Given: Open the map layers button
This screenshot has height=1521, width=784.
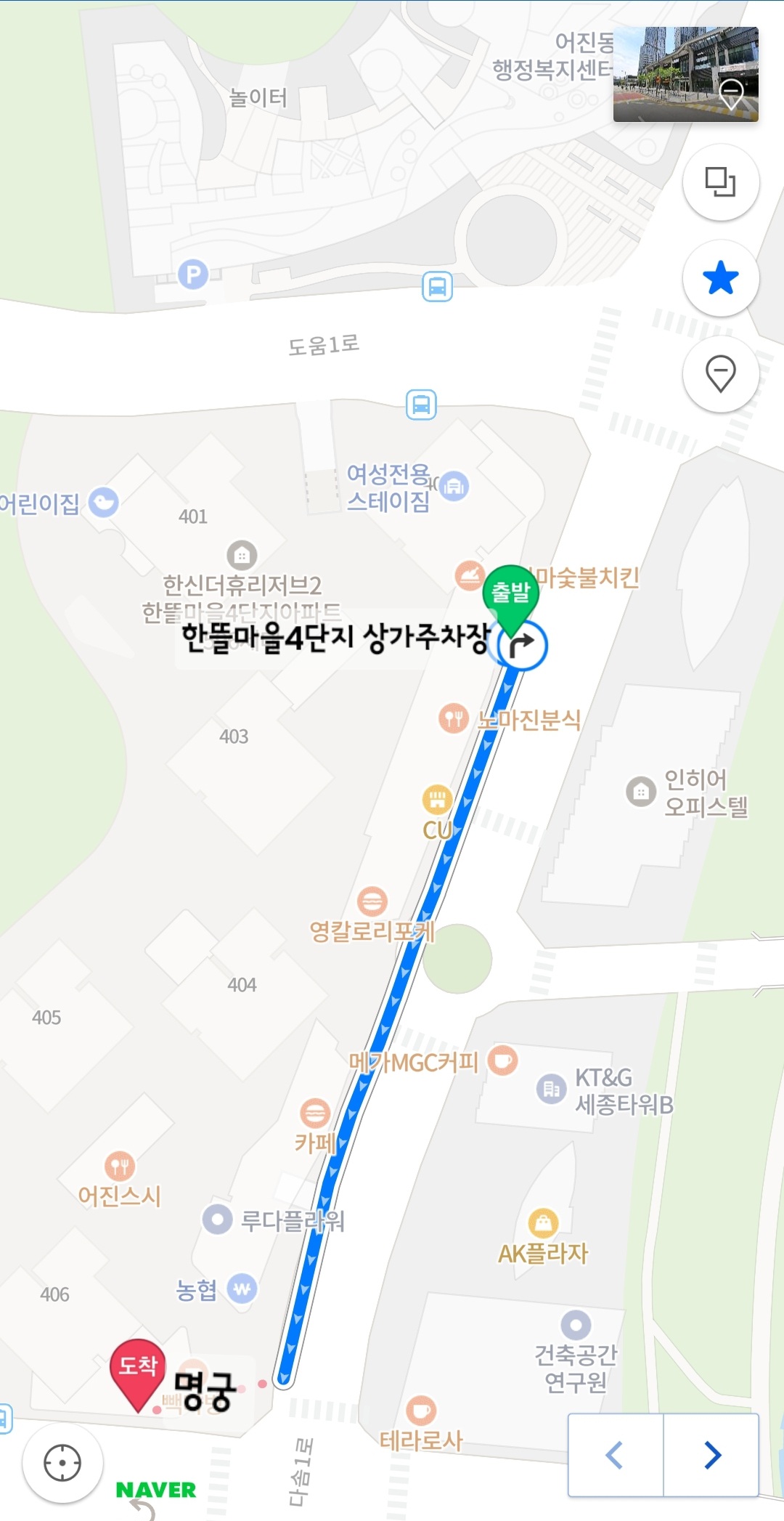Looking at the screenshot, I should [x=720, y=182].
